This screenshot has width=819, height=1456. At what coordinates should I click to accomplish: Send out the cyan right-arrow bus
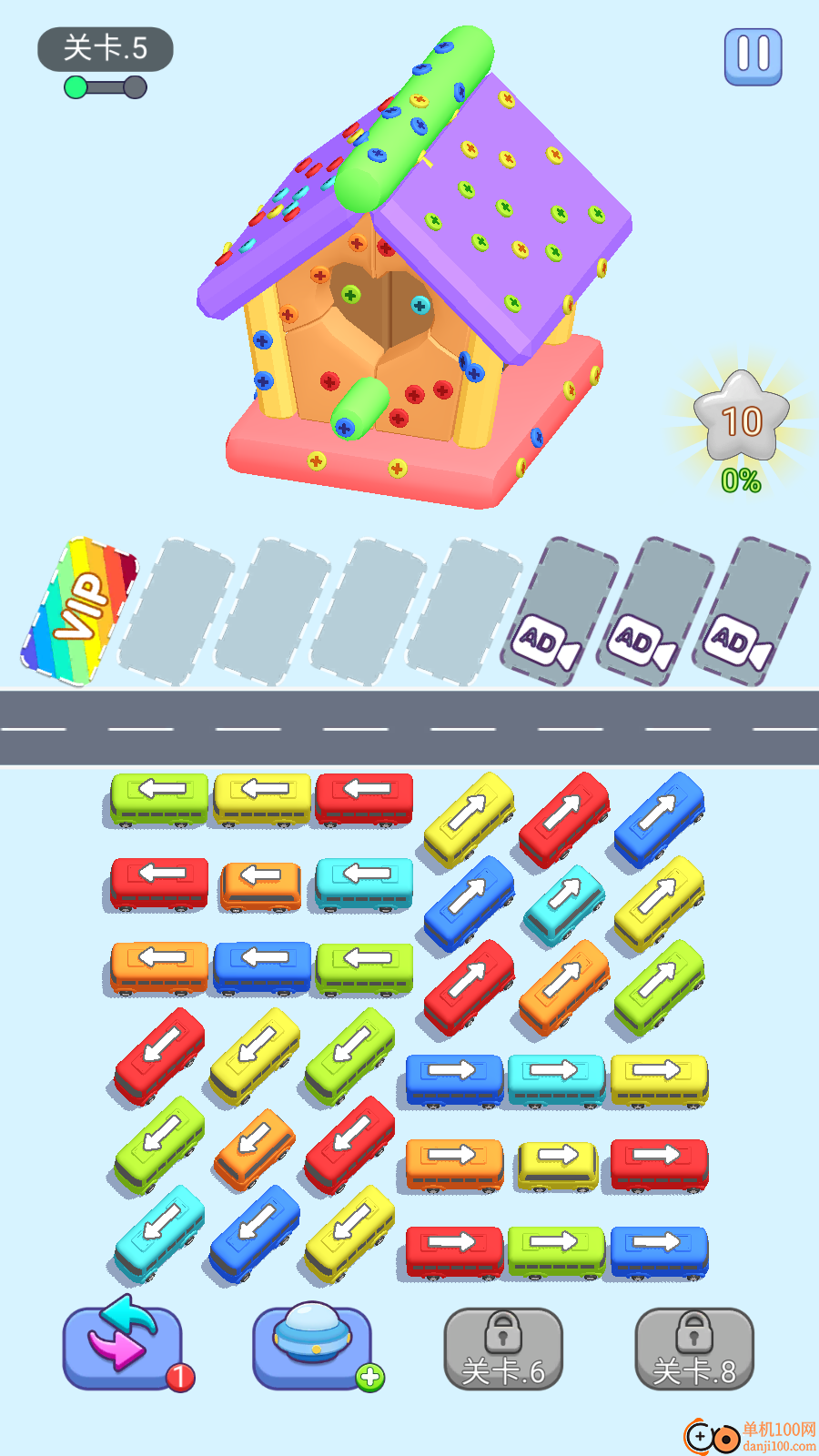tap(555, 1077)
